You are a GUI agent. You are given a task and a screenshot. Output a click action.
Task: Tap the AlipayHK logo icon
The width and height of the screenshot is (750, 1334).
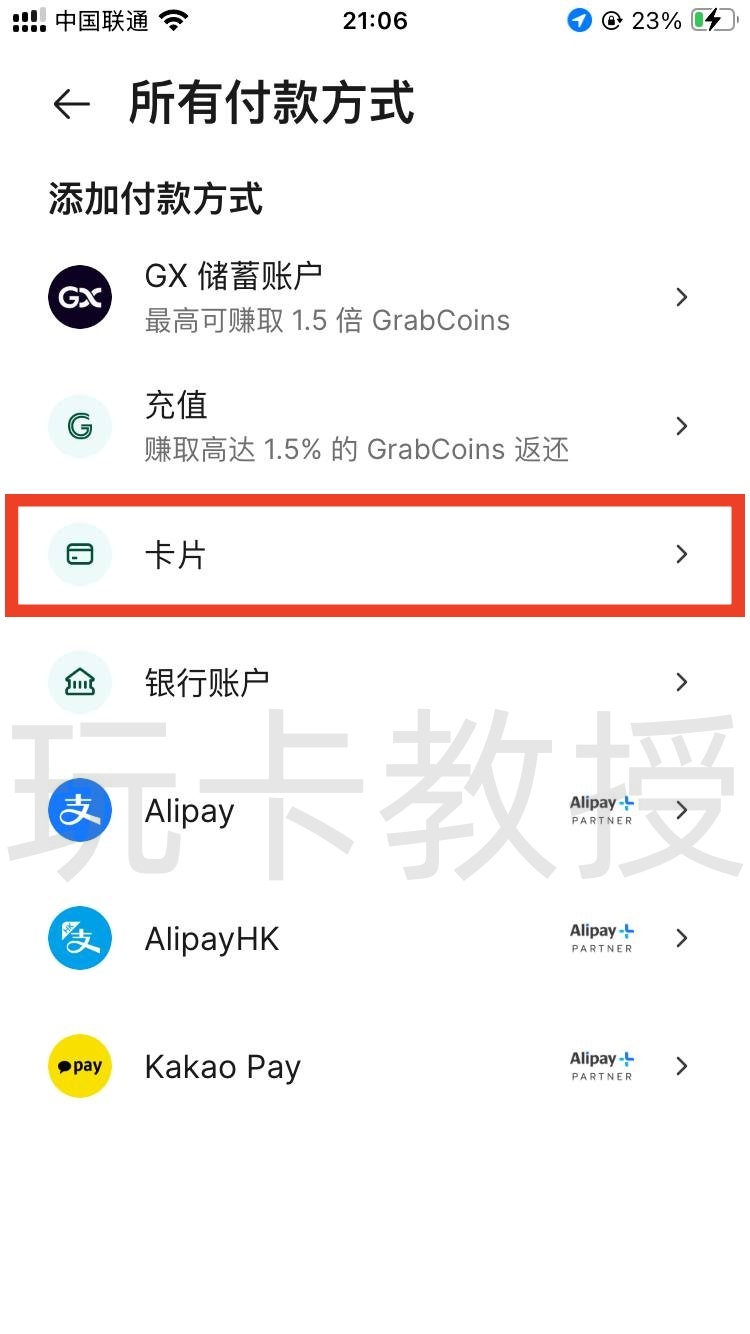point(80,938)
